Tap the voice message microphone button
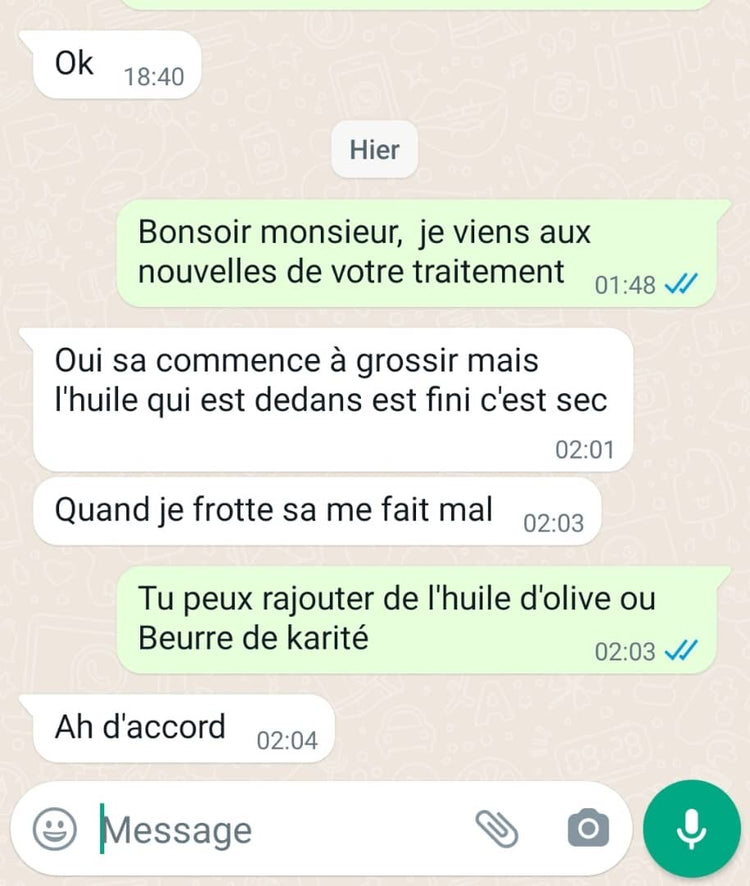This screenshot has width=750, height=886. tap(692, 828)
